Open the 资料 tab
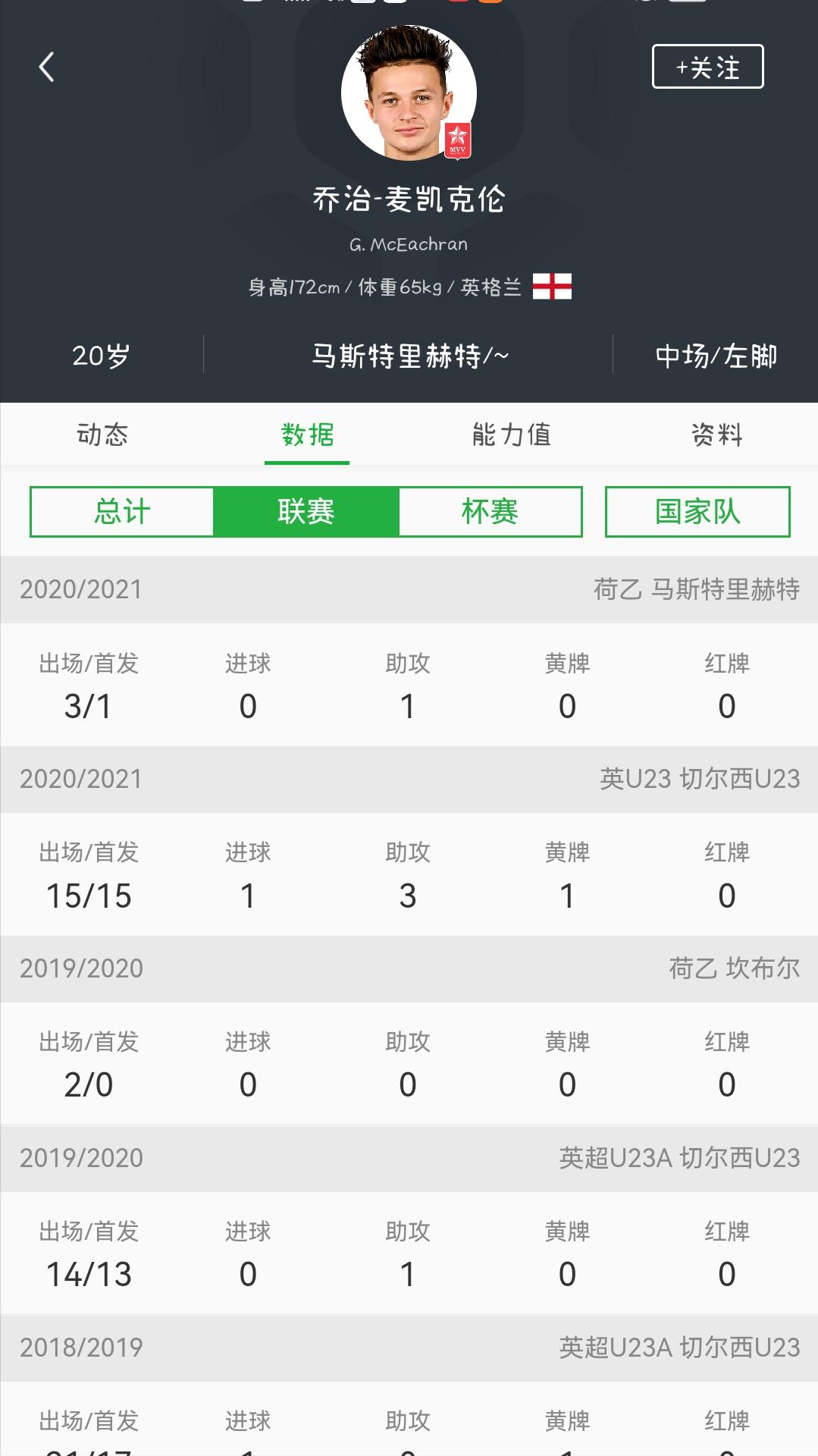 tap(716, 434)
